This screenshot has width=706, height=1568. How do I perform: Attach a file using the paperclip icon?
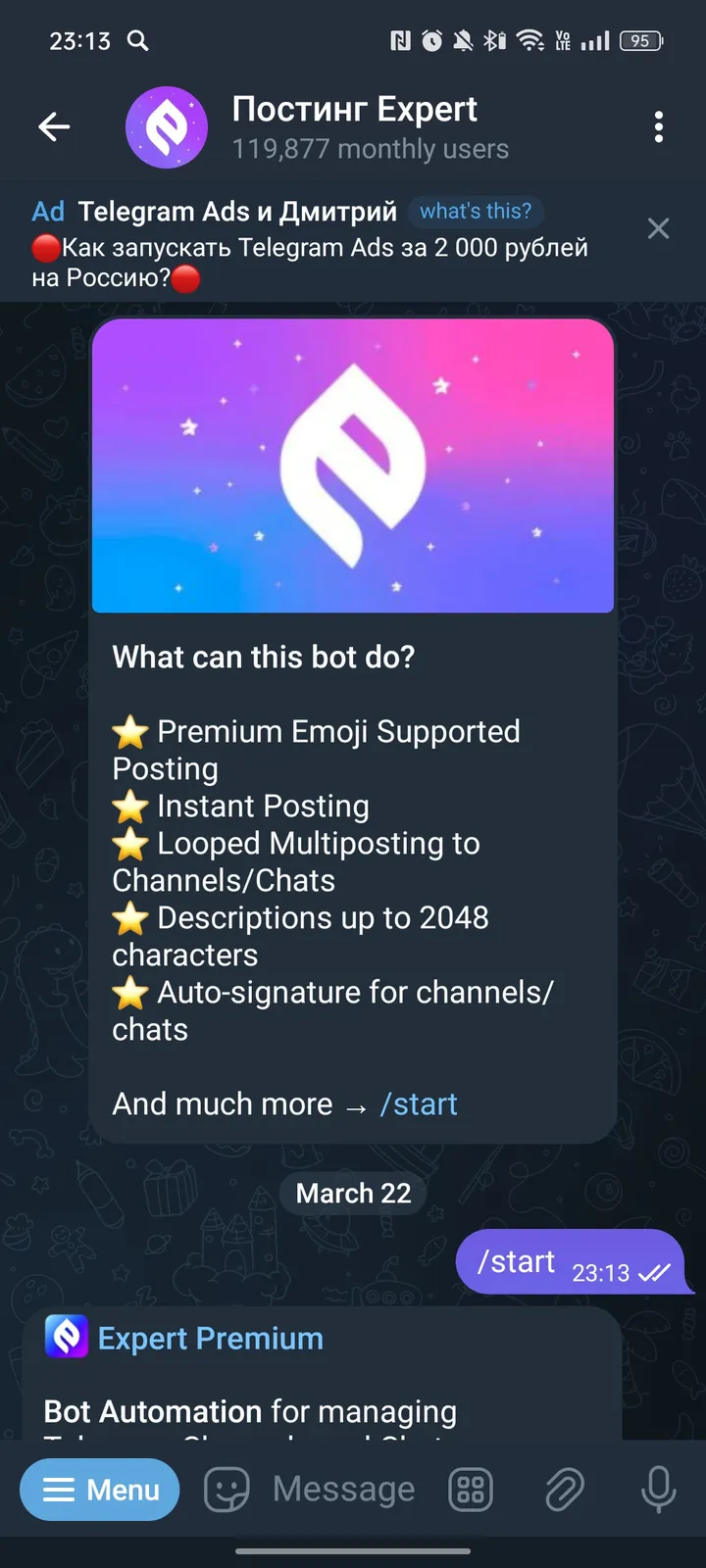[x=564, y=1489]
